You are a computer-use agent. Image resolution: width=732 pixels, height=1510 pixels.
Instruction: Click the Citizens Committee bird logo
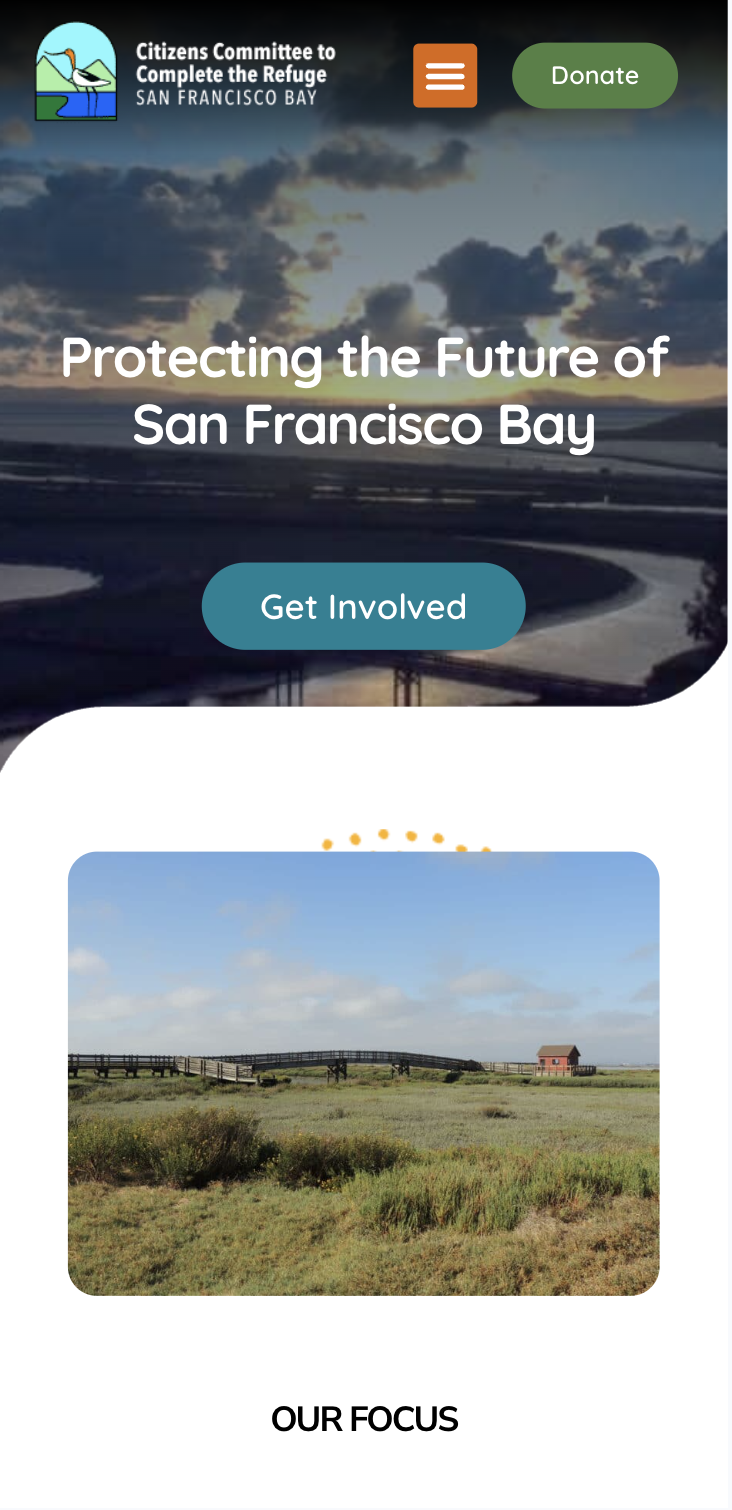pos(76,70)
